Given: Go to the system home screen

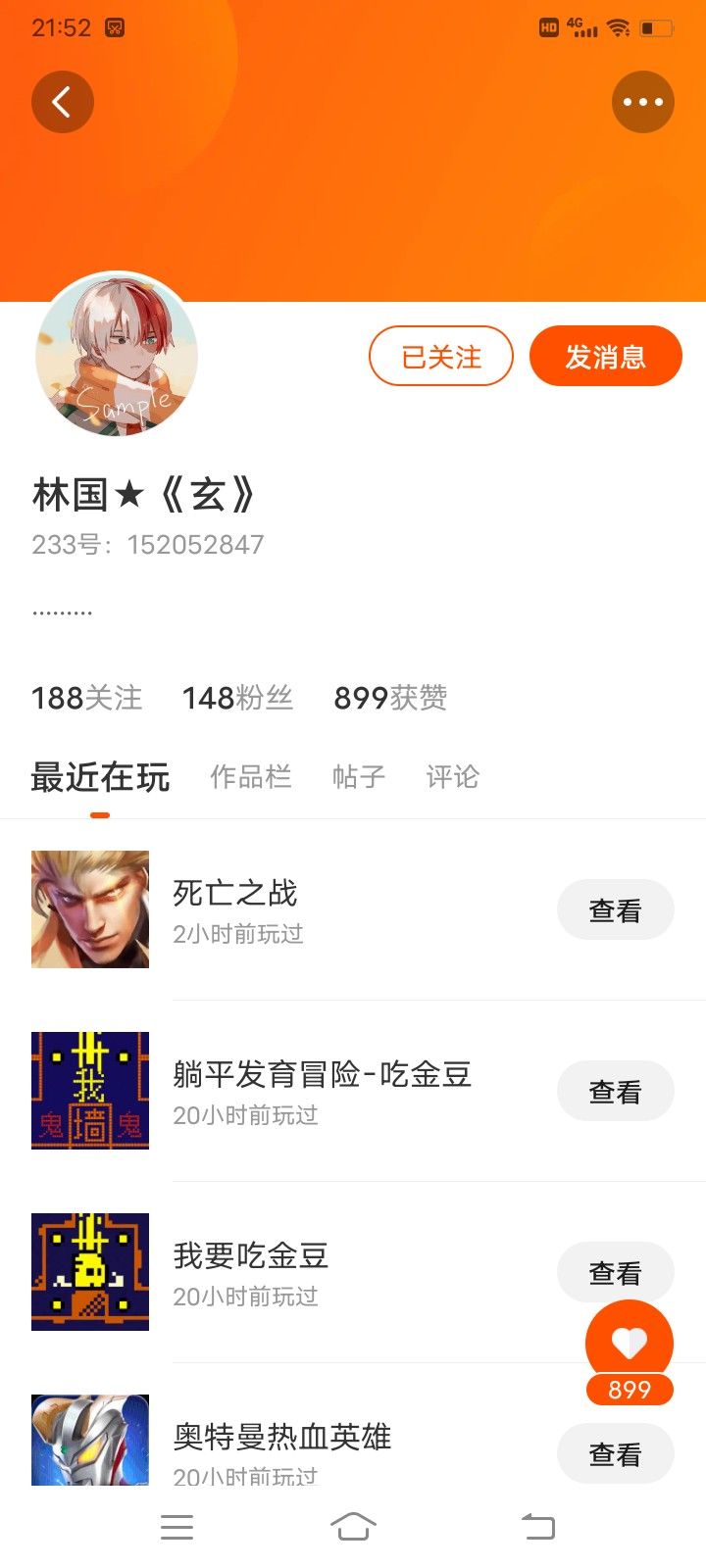Looking at the screenshot, I should pos(353,1526).
